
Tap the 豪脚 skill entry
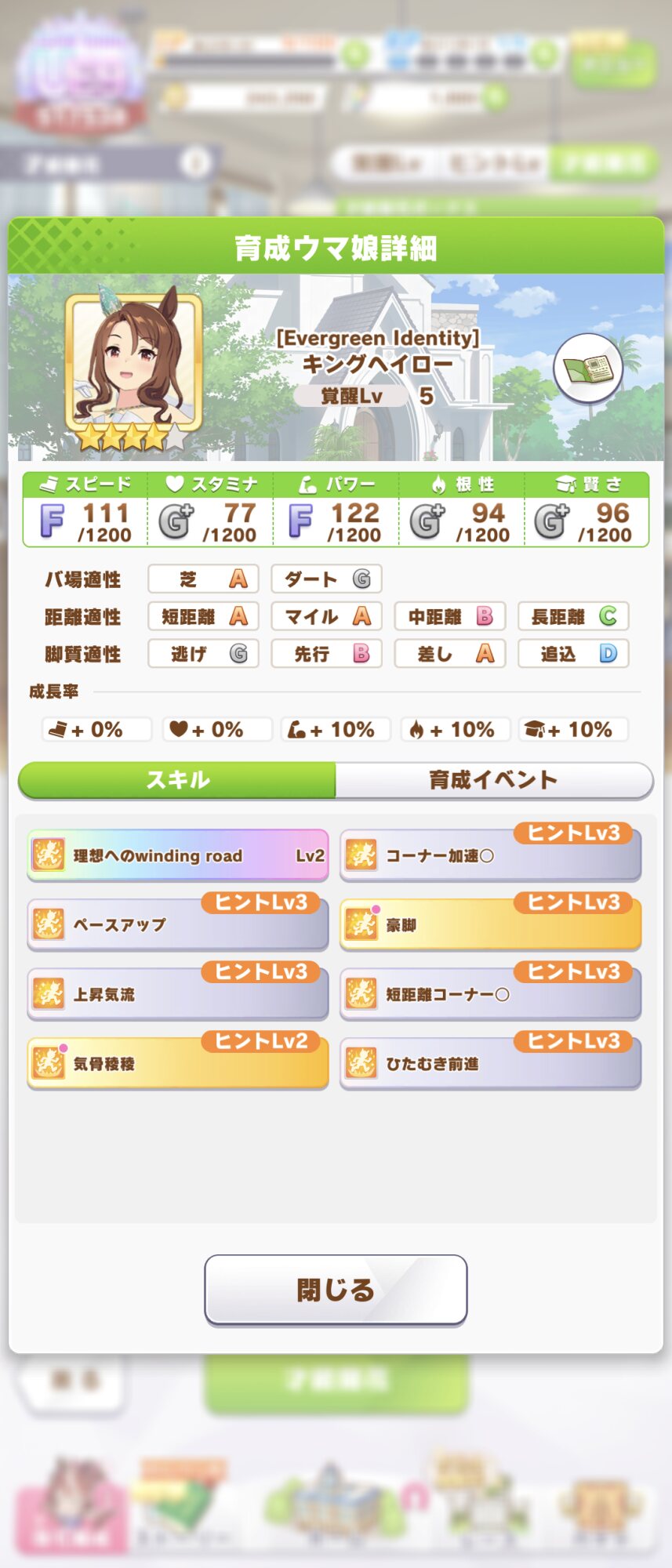pos(490,925)
